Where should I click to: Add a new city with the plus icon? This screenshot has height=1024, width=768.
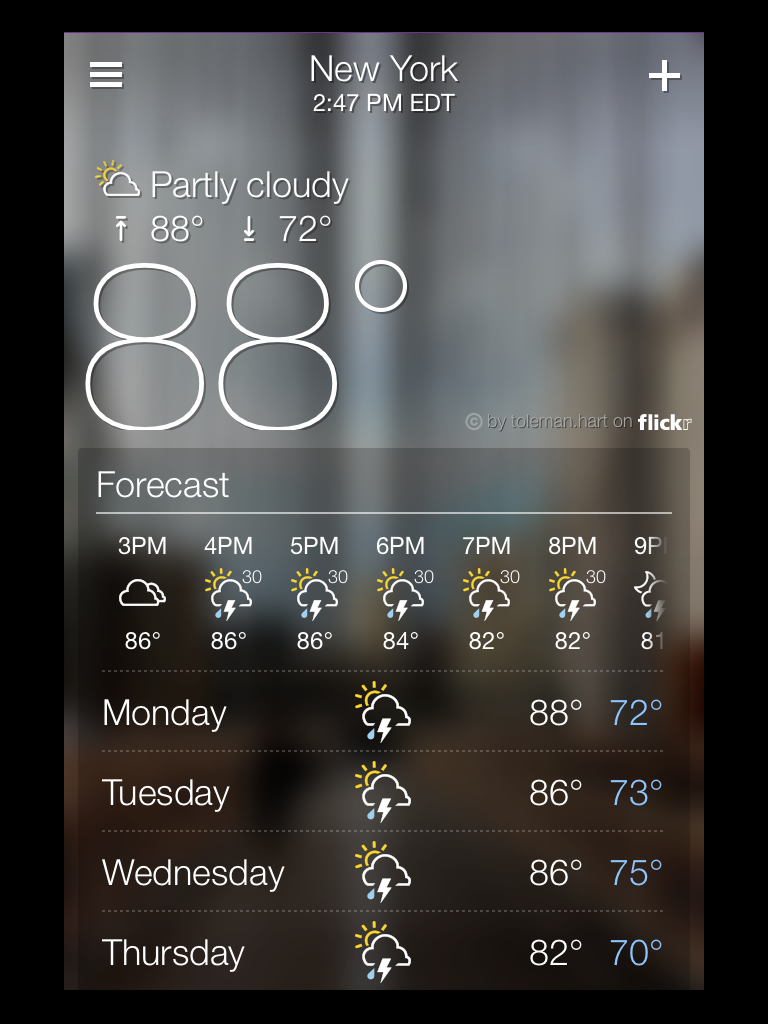(x=664, y=76)
